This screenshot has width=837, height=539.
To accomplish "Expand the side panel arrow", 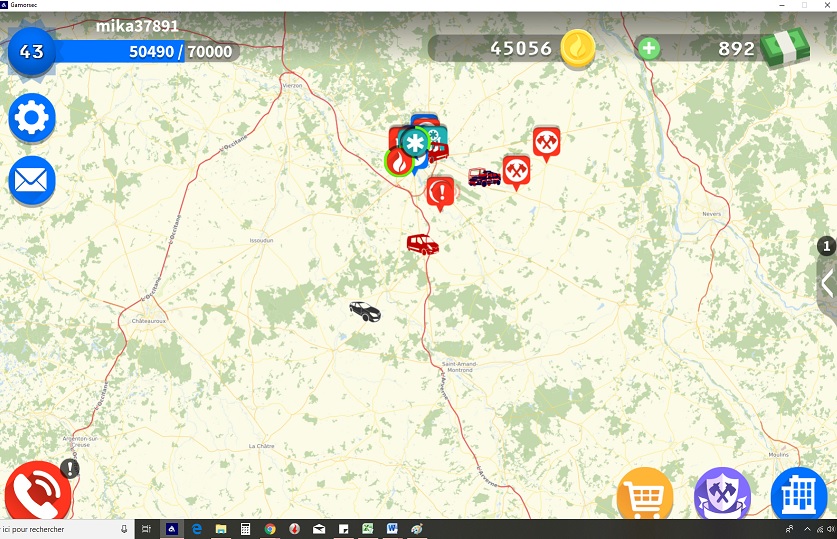I will pos(827,284).
